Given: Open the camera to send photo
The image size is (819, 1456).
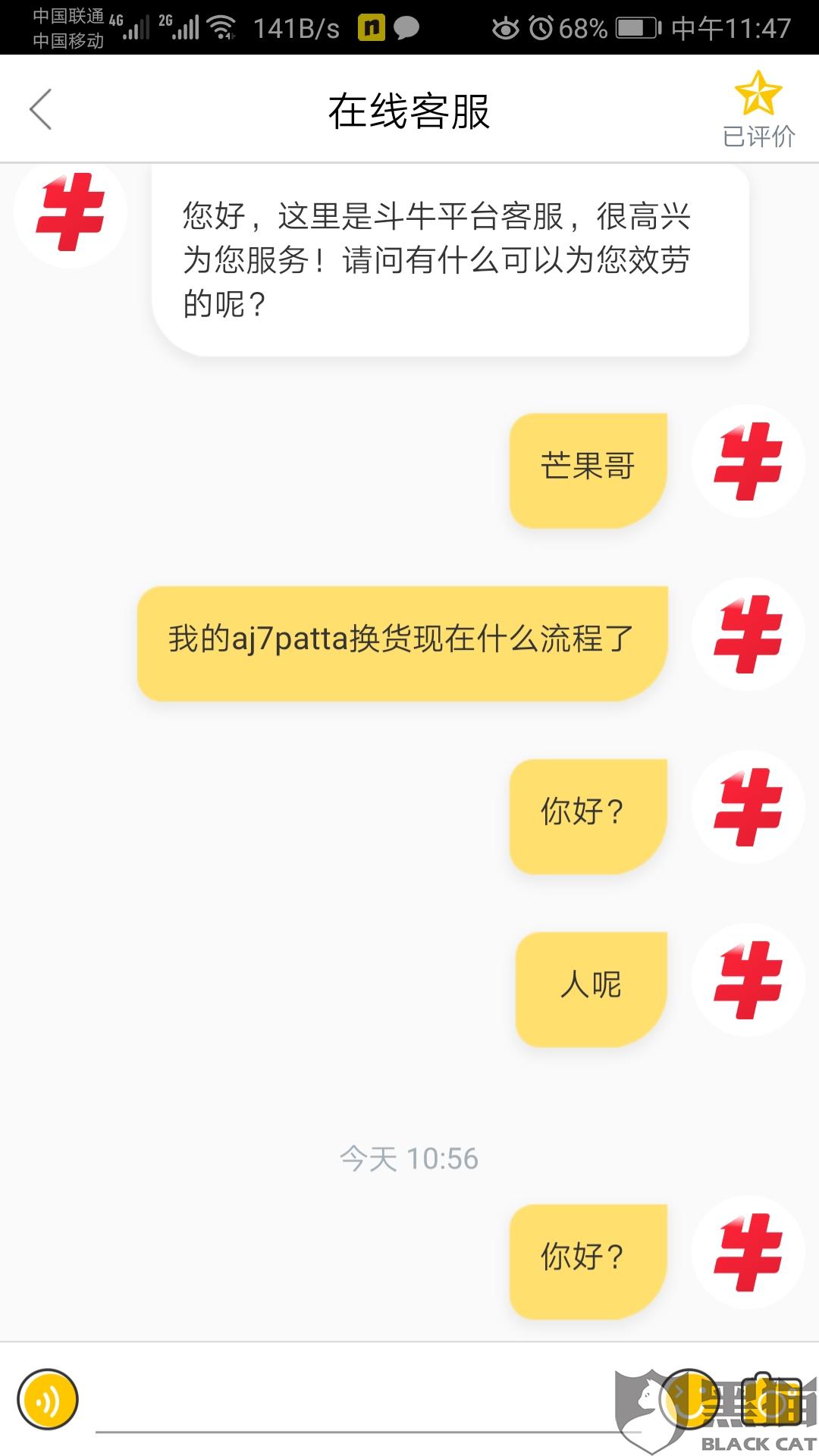Looking at the screenshot, I should [x=770, y=1400].
